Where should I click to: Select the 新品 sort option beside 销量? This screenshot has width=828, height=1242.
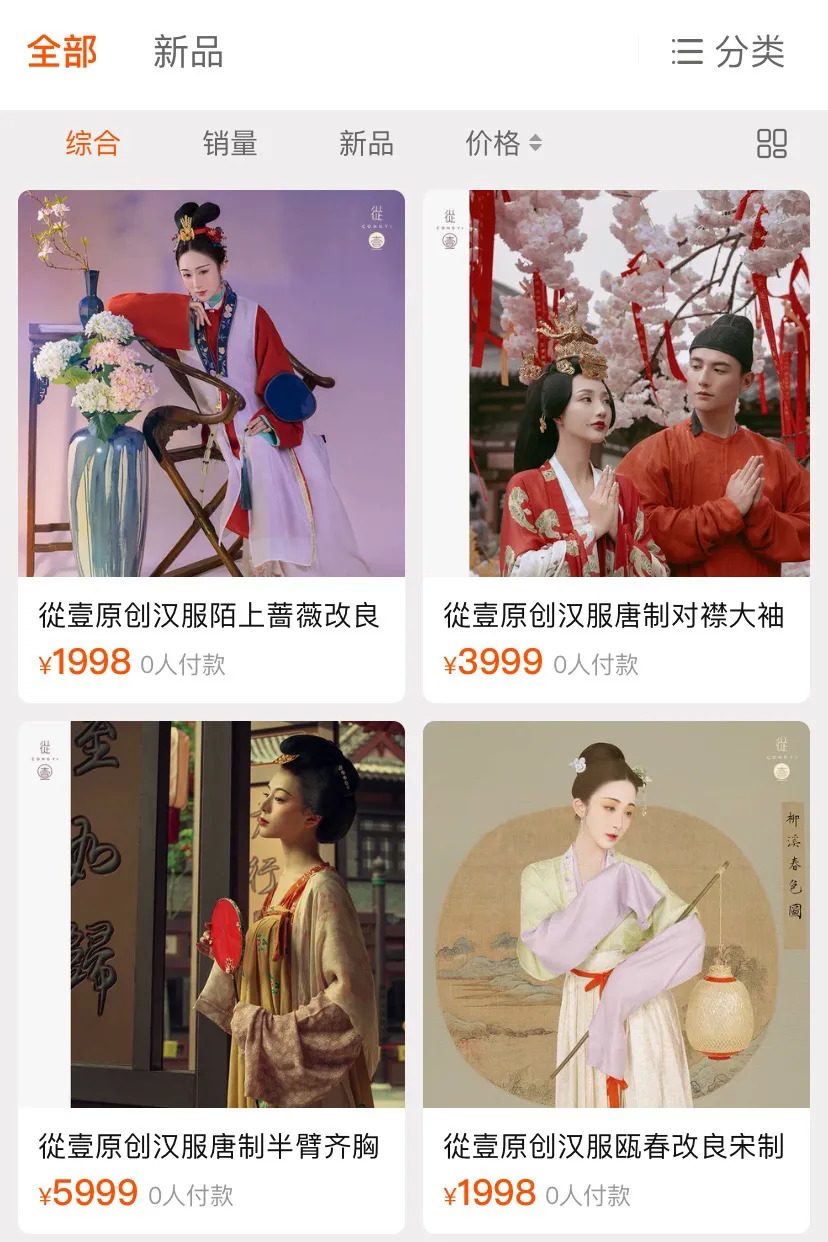tap(366, 144)
